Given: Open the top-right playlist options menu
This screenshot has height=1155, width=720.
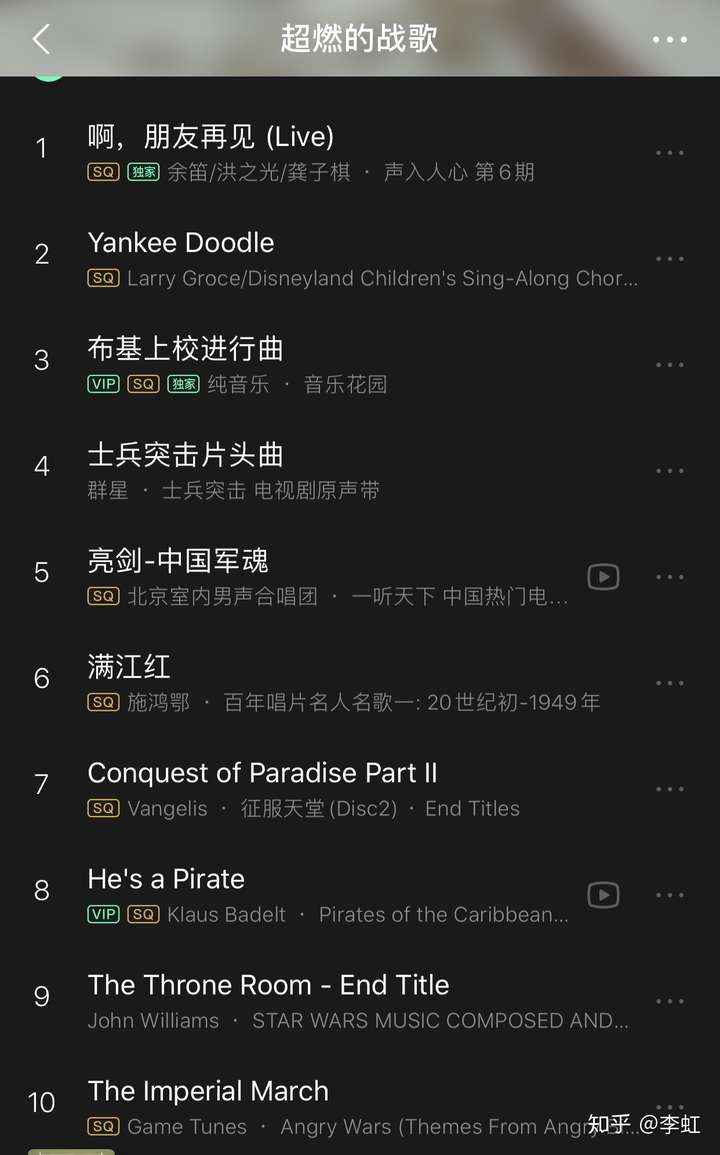Looking at the screenshot, I should coord(668,38).
